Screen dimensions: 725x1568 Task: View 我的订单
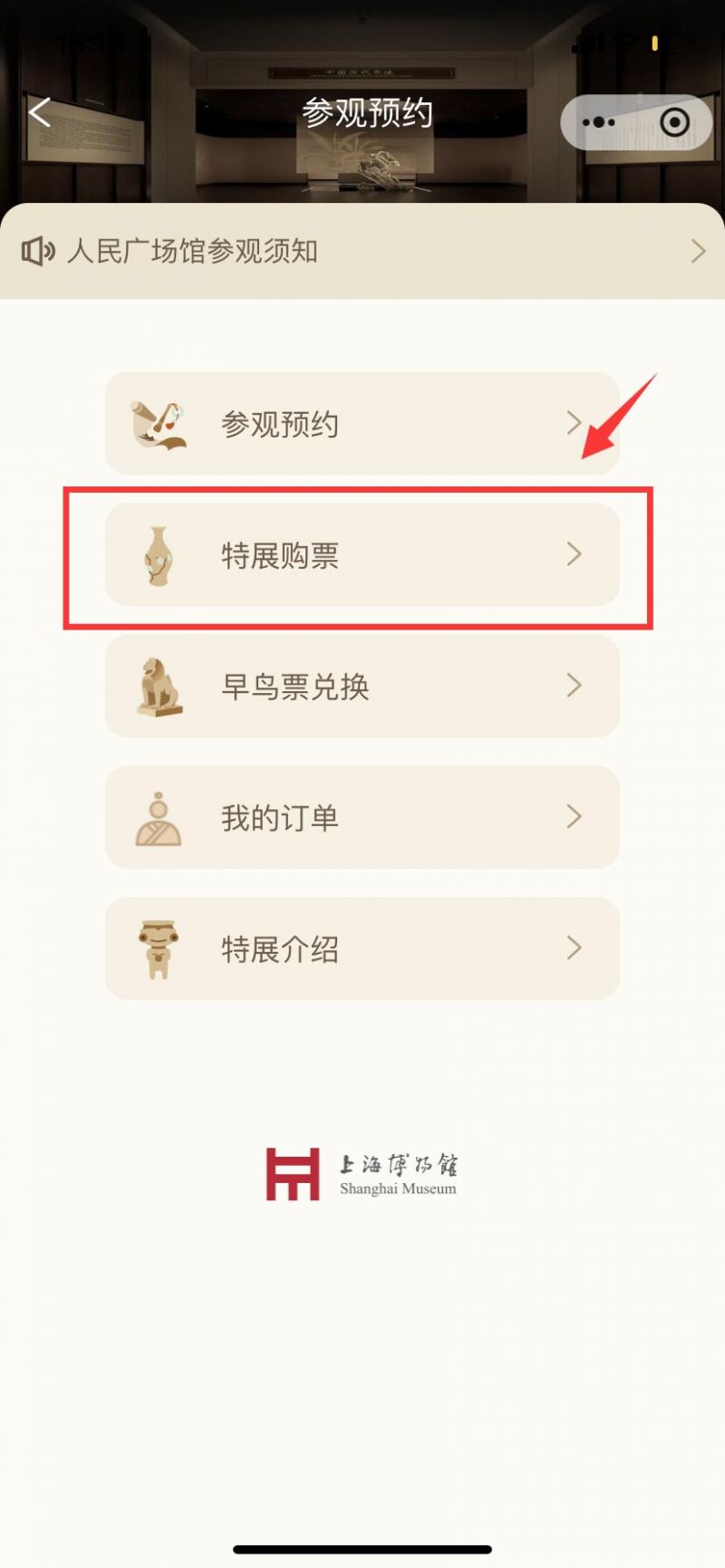[362, 818]
